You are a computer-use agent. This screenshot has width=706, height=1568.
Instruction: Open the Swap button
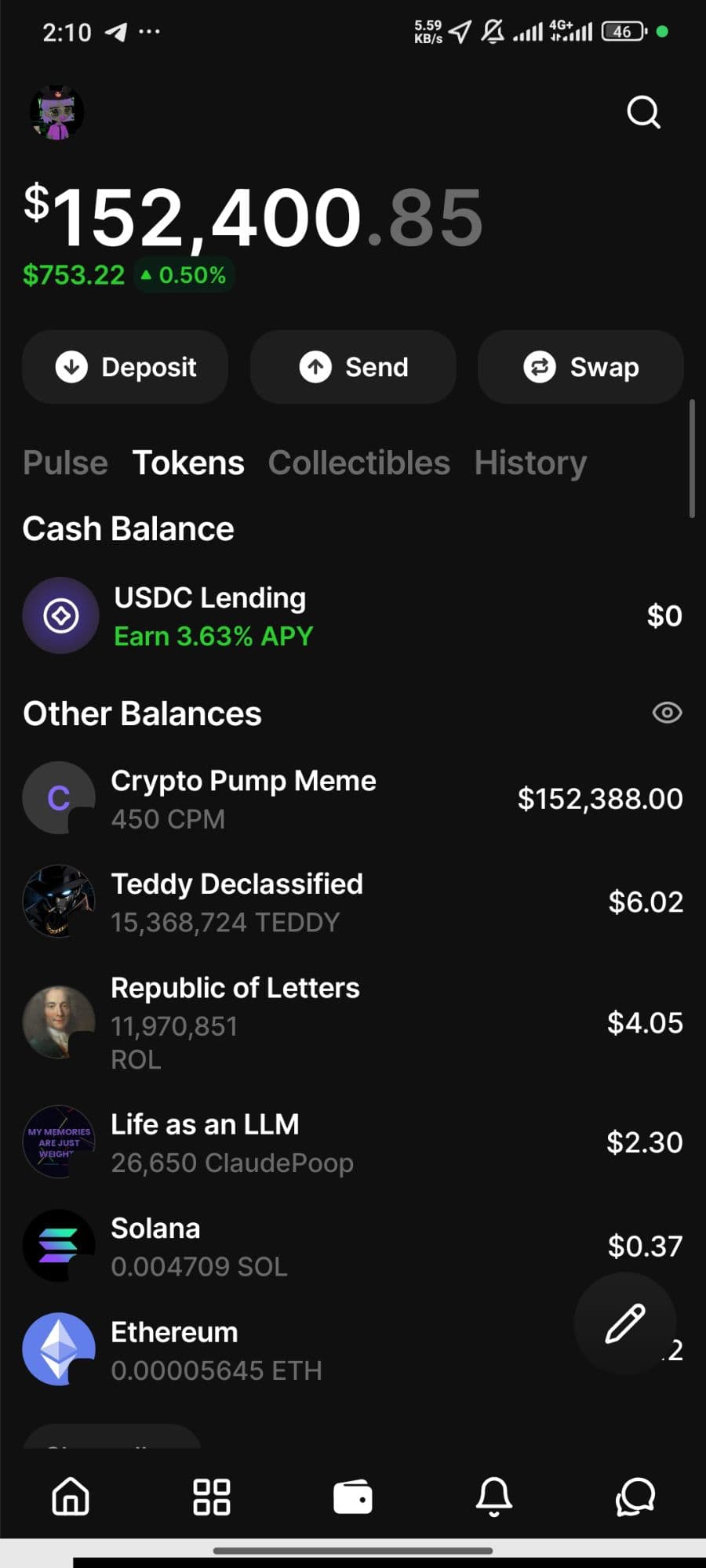[x=580, y=367]
